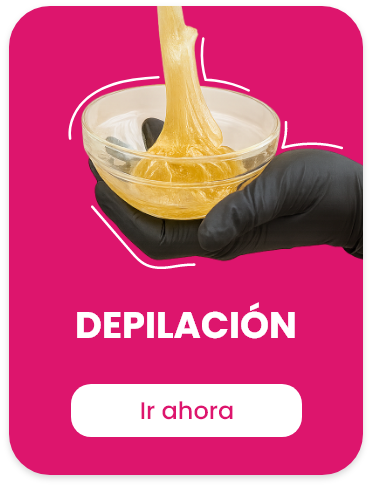
Task: Tap the Ir ahora button
Action: 186,411
